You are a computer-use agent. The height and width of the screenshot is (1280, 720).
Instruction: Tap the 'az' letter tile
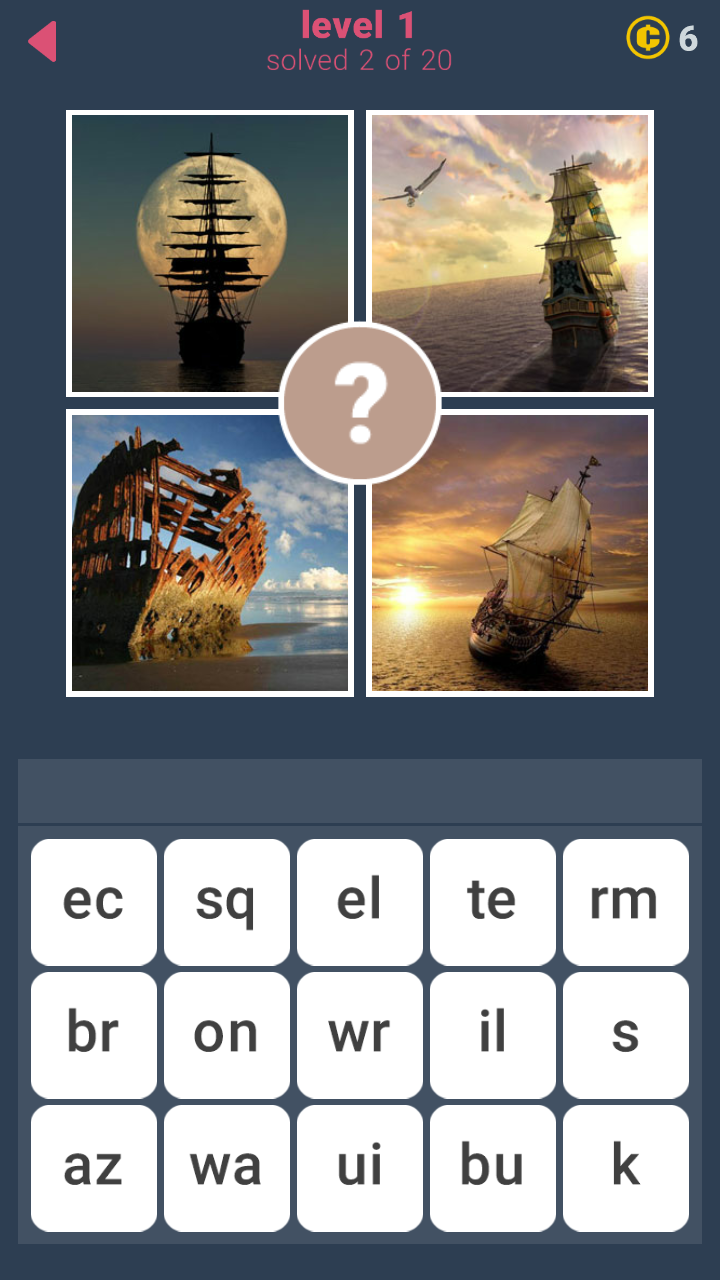tap(94, 1167)
